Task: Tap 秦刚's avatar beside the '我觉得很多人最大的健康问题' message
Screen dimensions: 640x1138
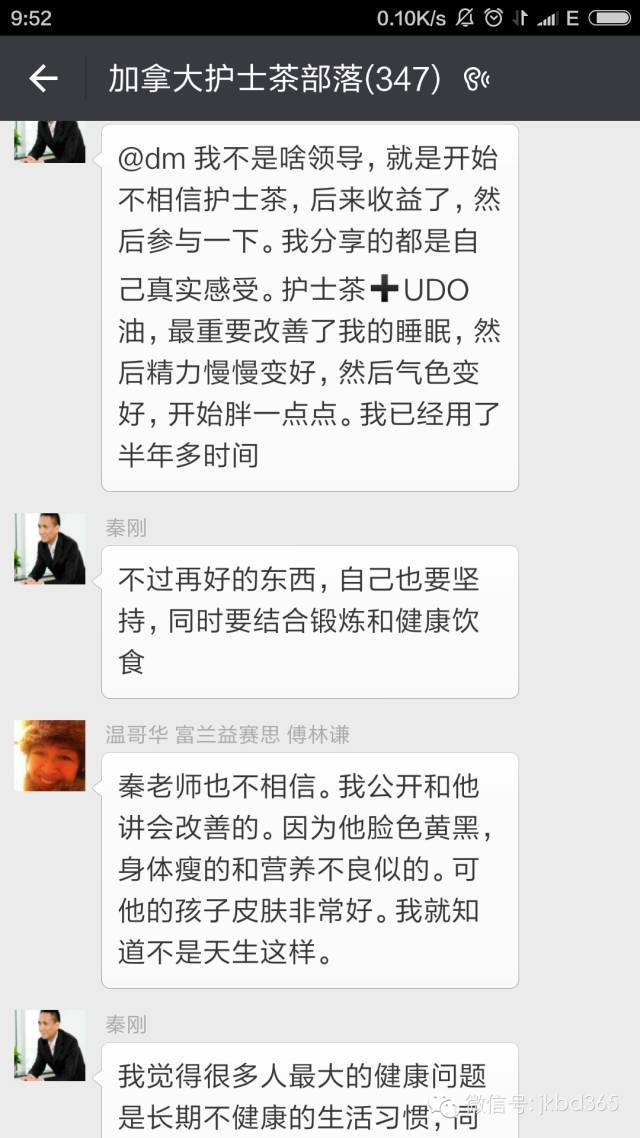Action: point(50,1045)
